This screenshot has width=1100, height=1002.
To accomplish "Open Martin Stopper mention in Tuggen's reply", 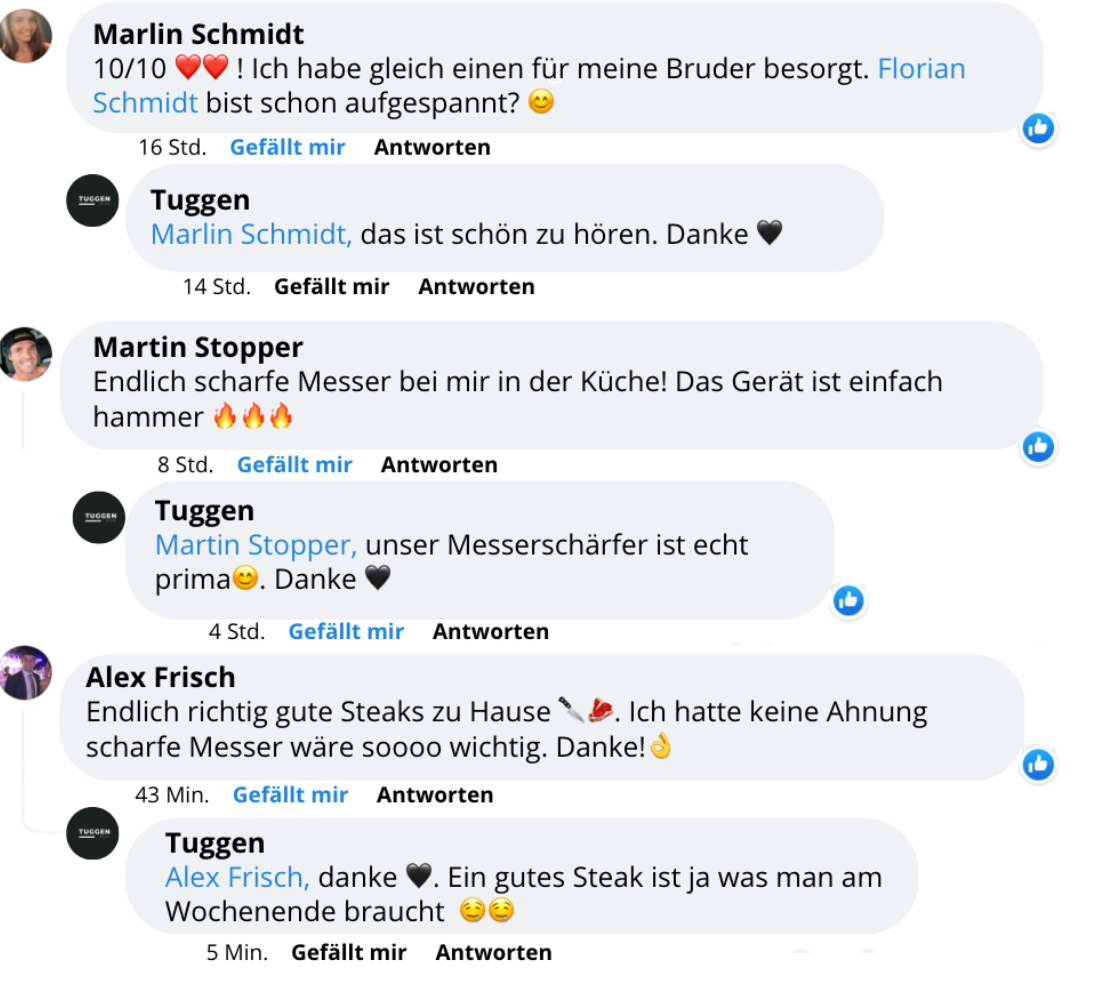I will [x=256, y=545].
